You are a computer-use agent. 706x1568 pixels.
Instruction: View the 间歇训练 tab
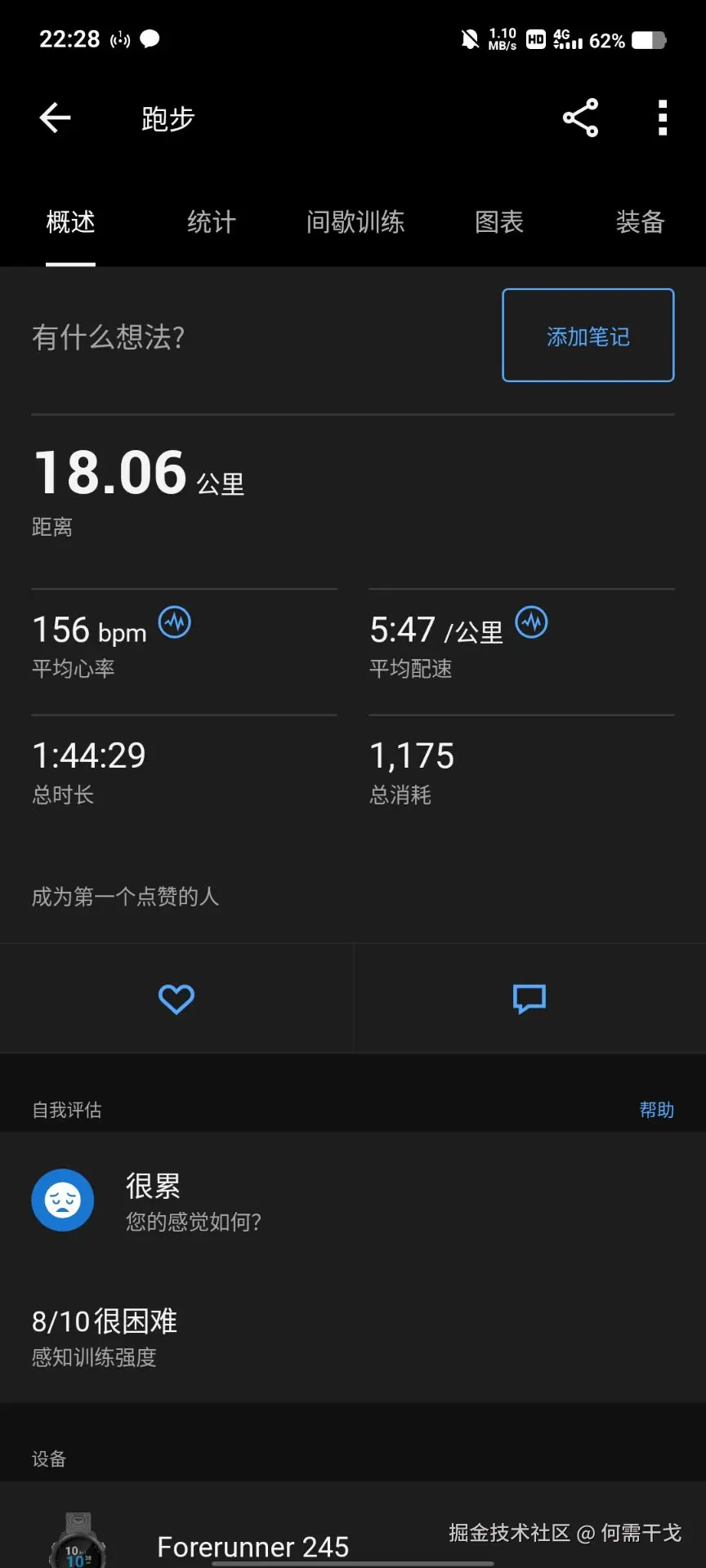pos(355,222)
